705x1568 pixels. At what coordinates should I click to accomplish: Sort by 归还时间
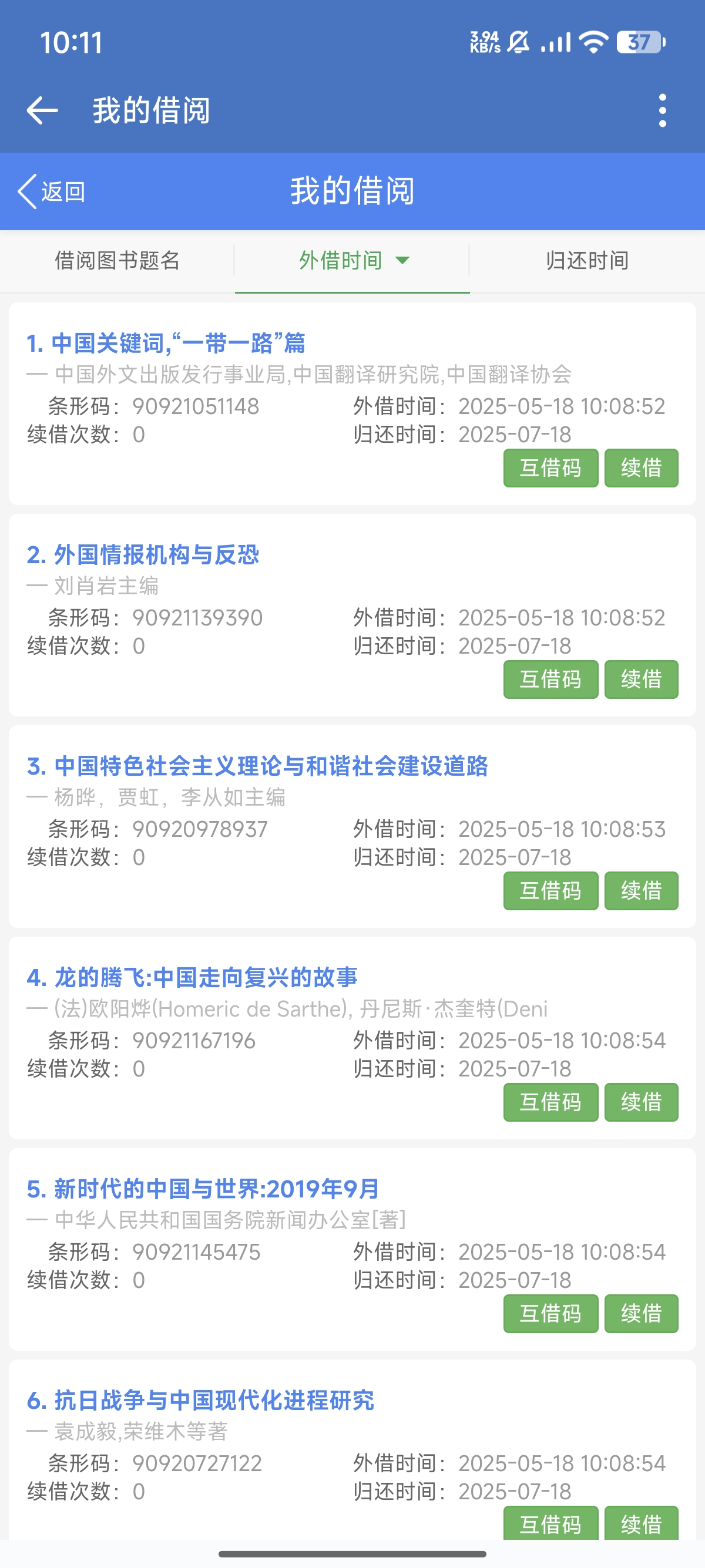(587, 261)
